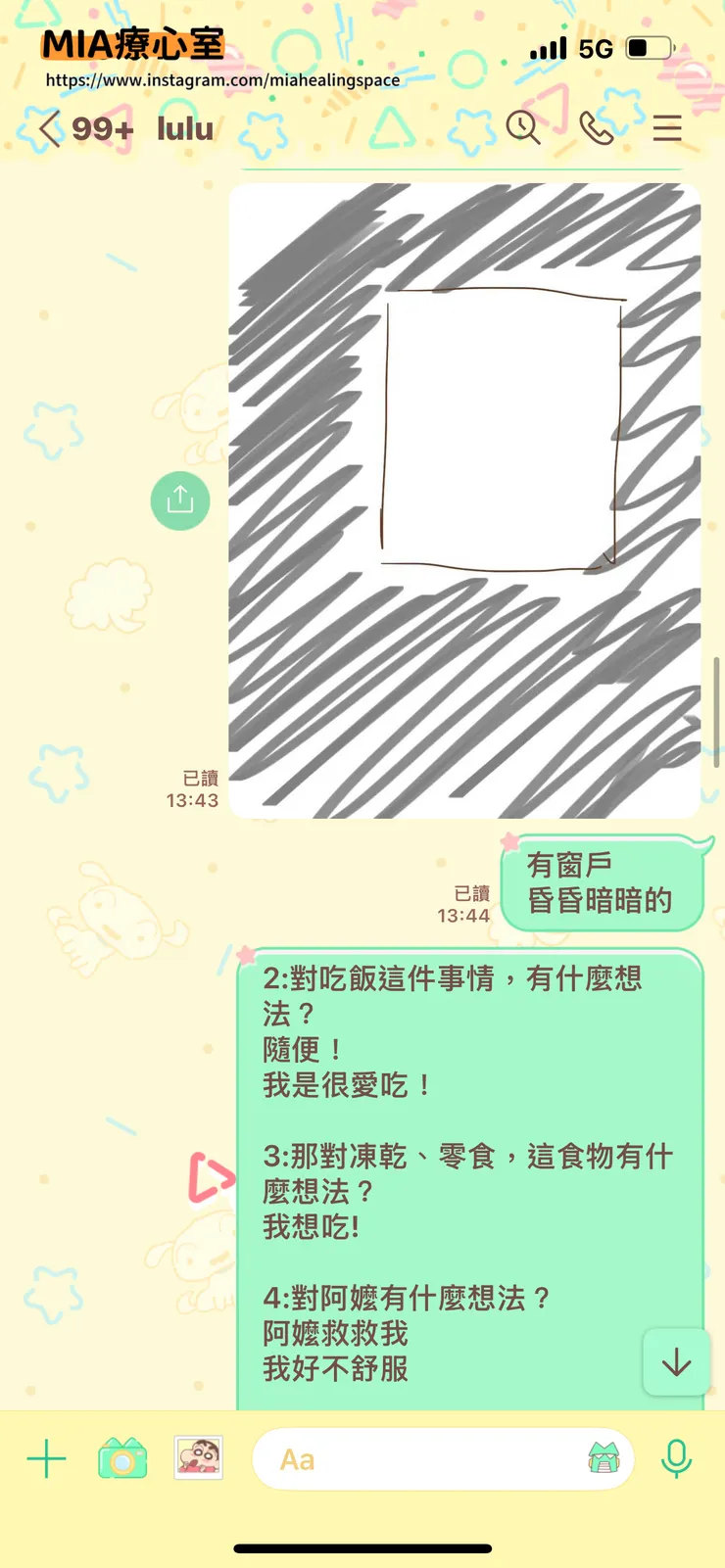Tap the battery indicator in status bar
725x1568 pixels.
(647, 46)
